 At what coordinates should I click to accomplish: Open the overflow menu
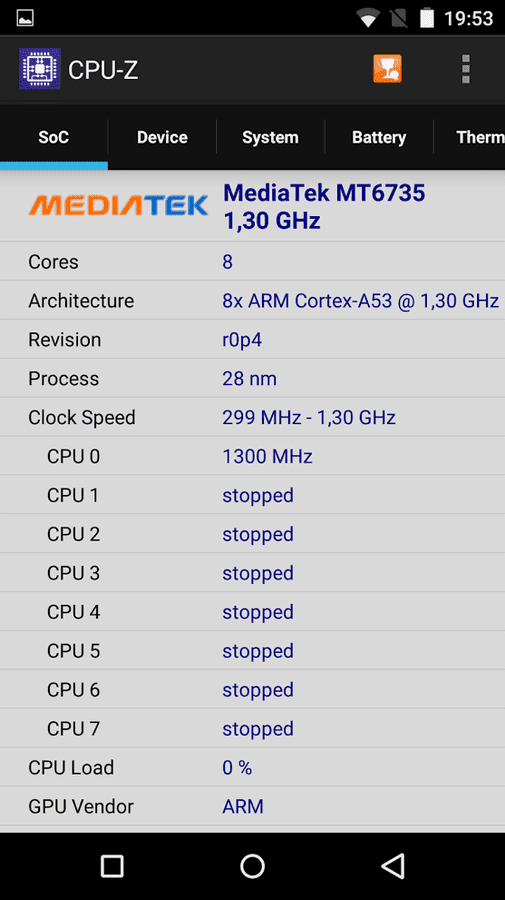(x=466, y=69)
